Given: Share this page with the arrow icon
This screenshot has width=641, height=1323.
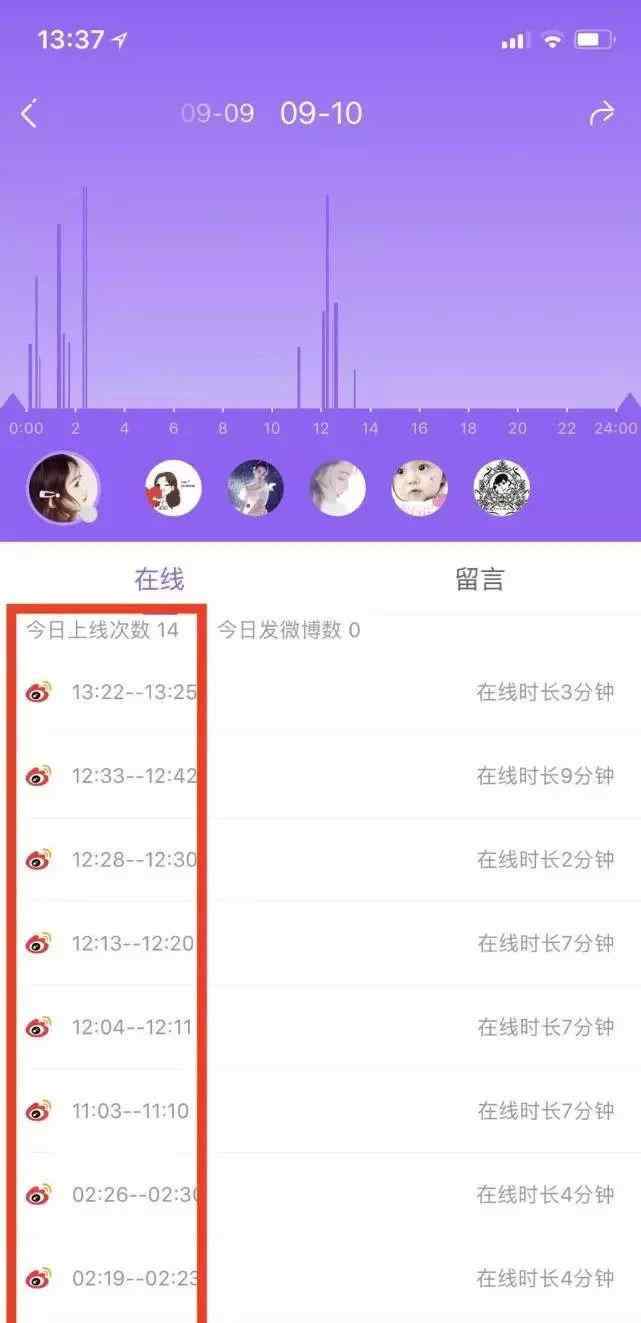Looking at the screenshot, I should (x=601, y=114).
